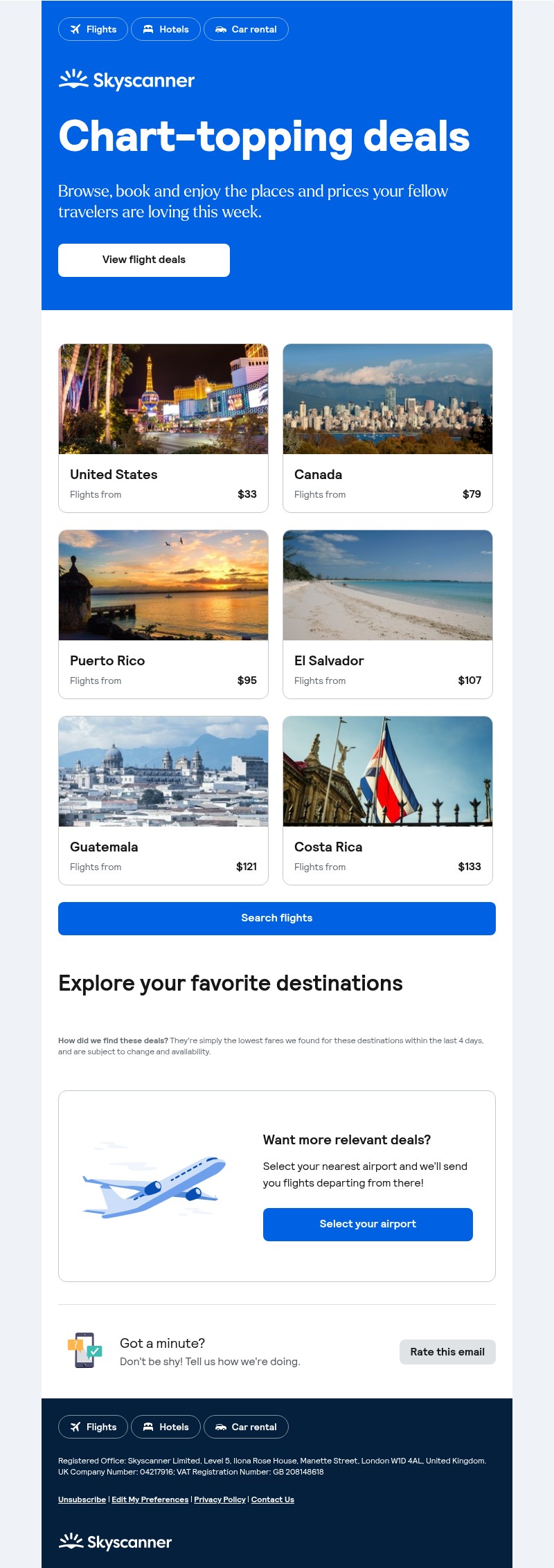
Task: Open Hotels from the dark footer
Action: [166, 1427]
